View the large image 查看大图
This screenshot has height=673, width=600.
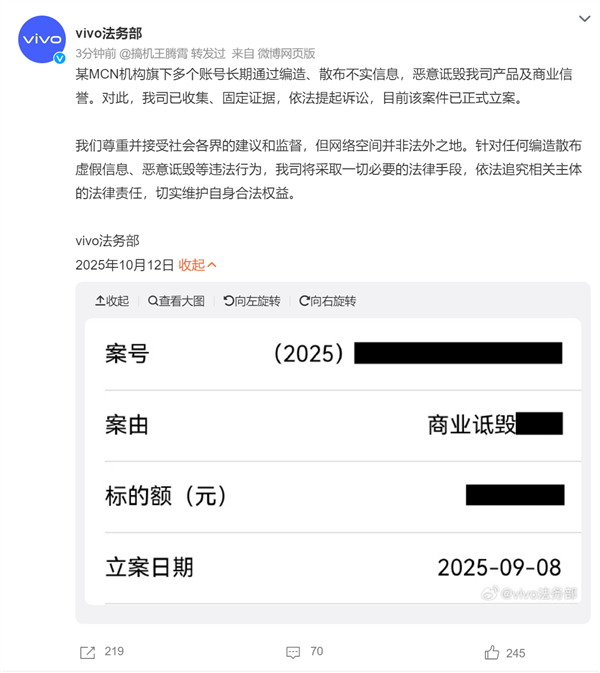(176, 301)
